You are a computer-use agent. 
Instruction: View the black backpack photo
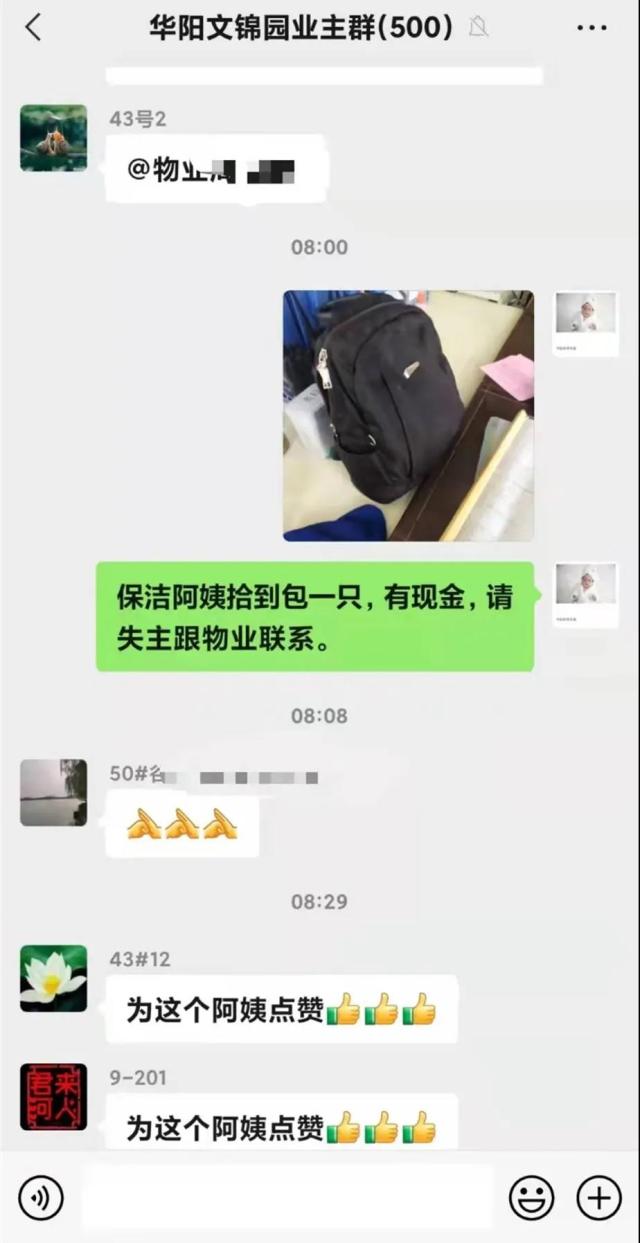point(408,415)
